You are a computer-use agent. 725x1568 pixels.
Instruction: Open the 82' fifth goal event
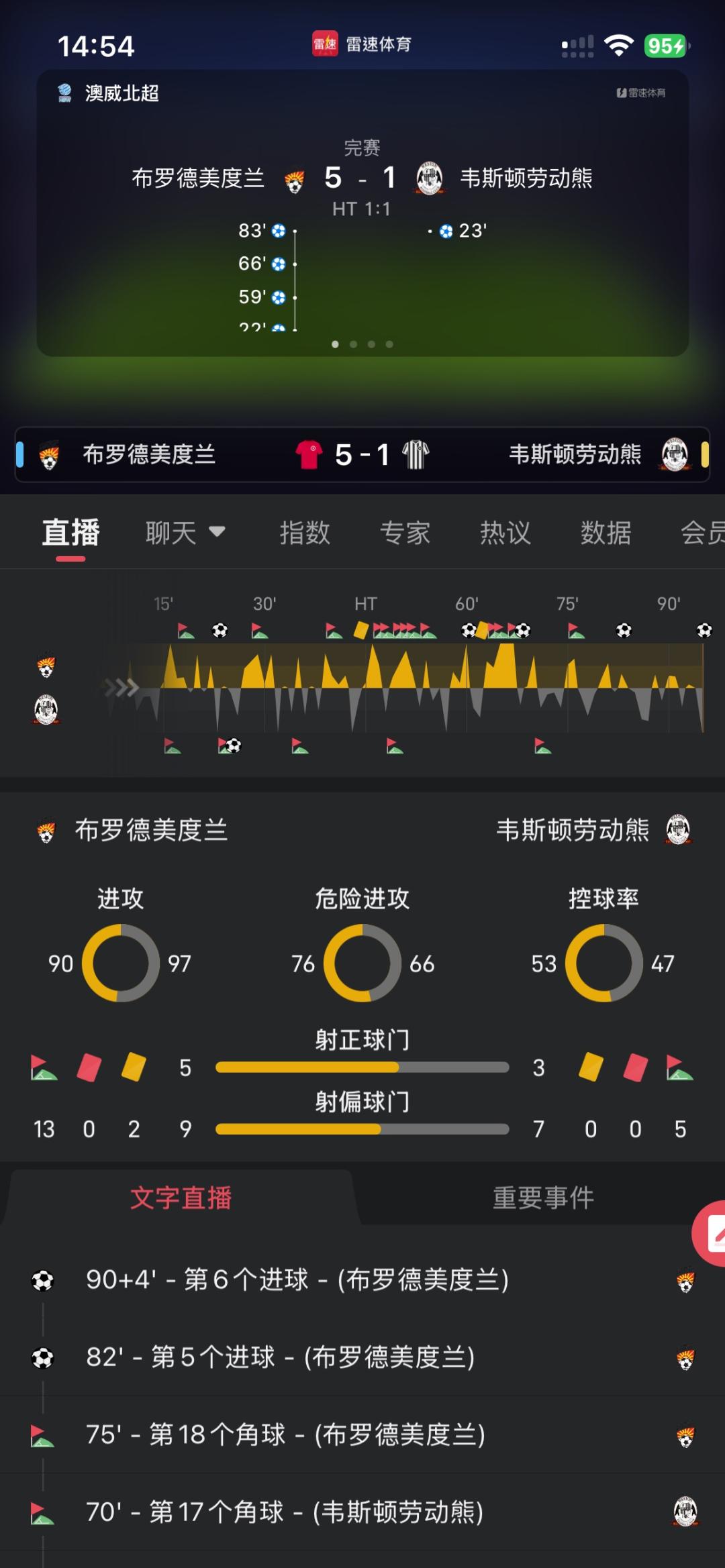[x=362, y=1357]
